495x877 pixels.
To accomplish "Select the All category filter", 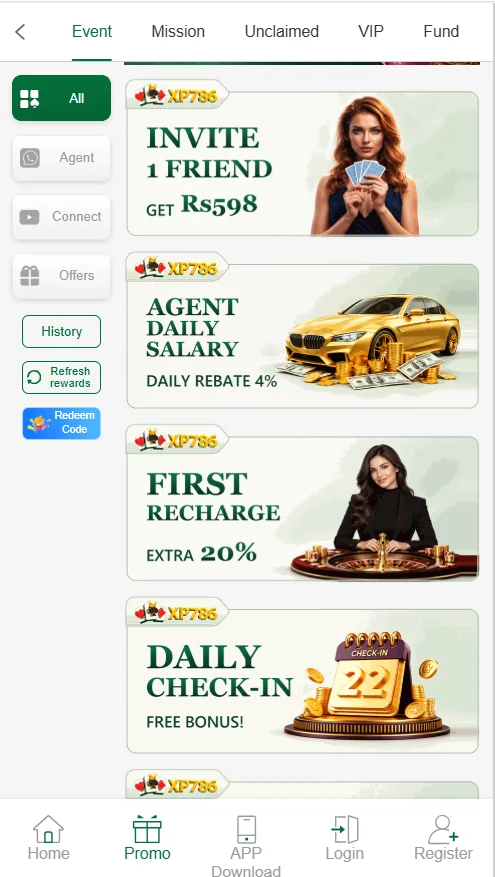I will point(62,98).
